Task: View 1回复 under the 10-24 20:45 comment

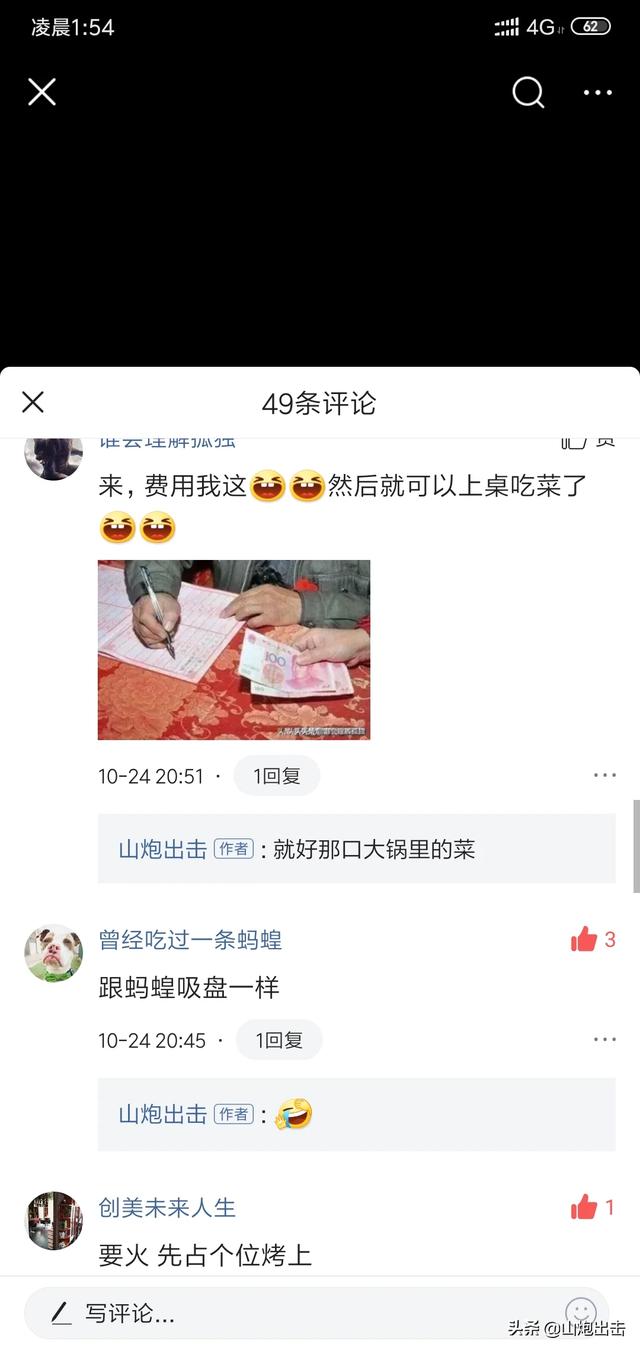Action: point(279,1040)
